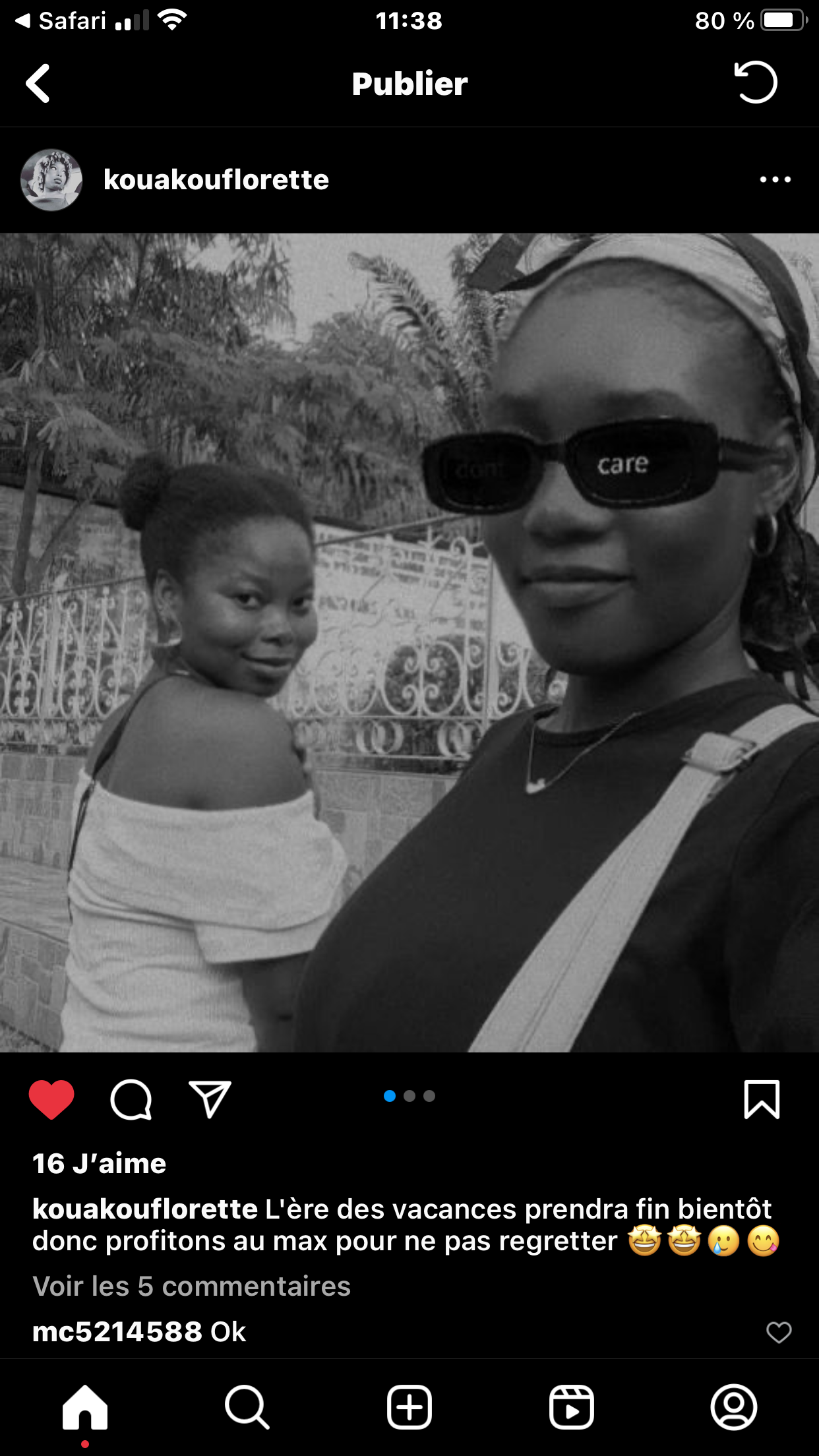View who liked via 16 J'aime

point(100,1164)
